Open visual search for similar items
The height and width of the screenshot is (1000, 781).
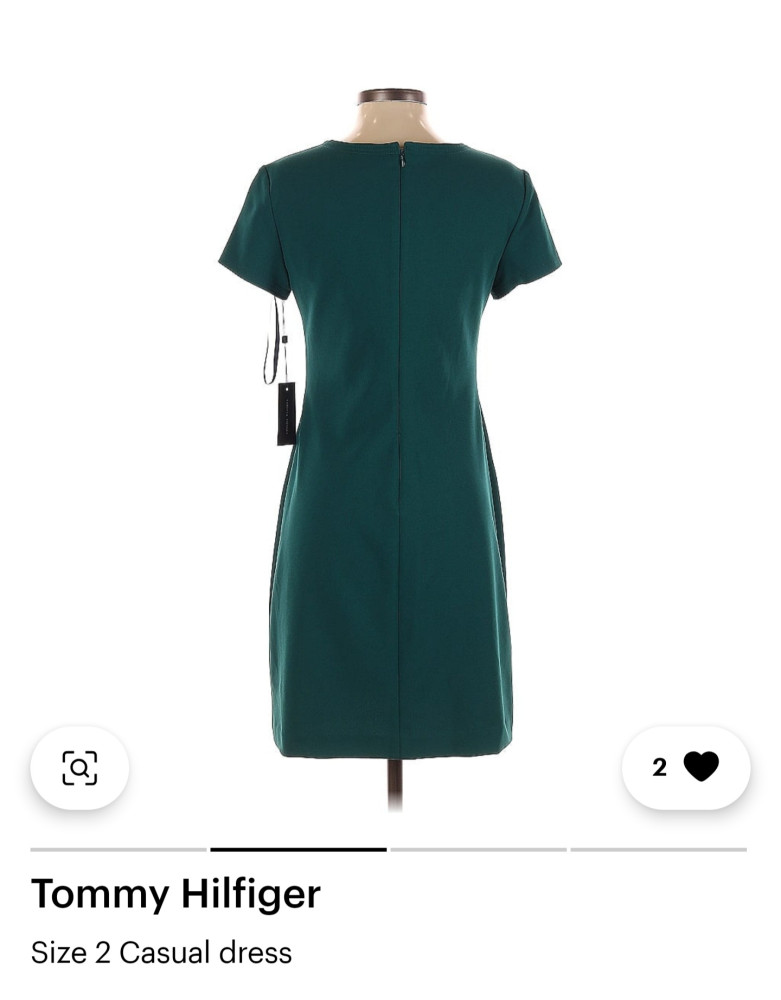80,767
